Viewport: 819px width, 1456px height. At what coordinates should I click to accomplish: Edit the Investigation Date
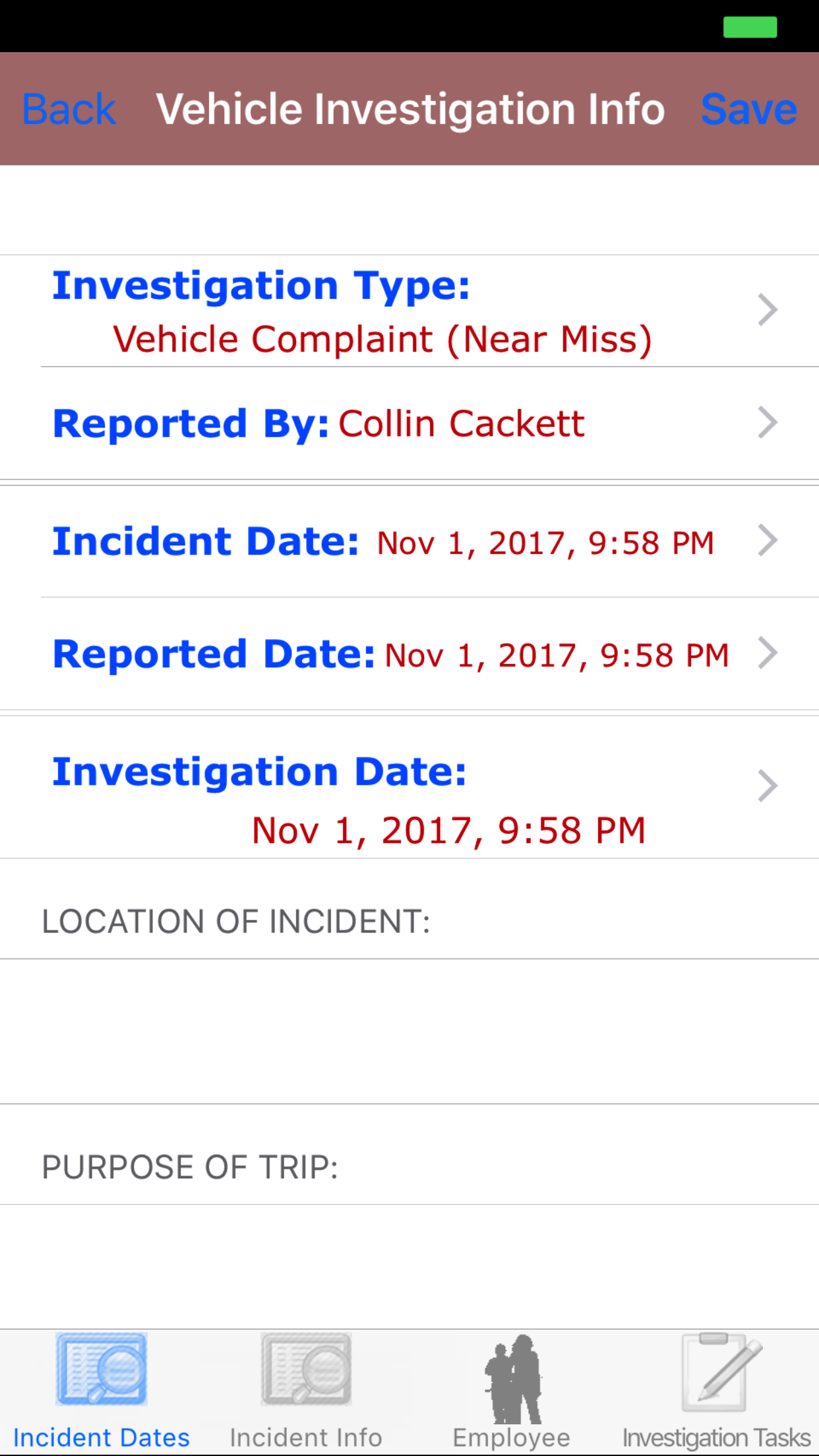click(409, 787)
